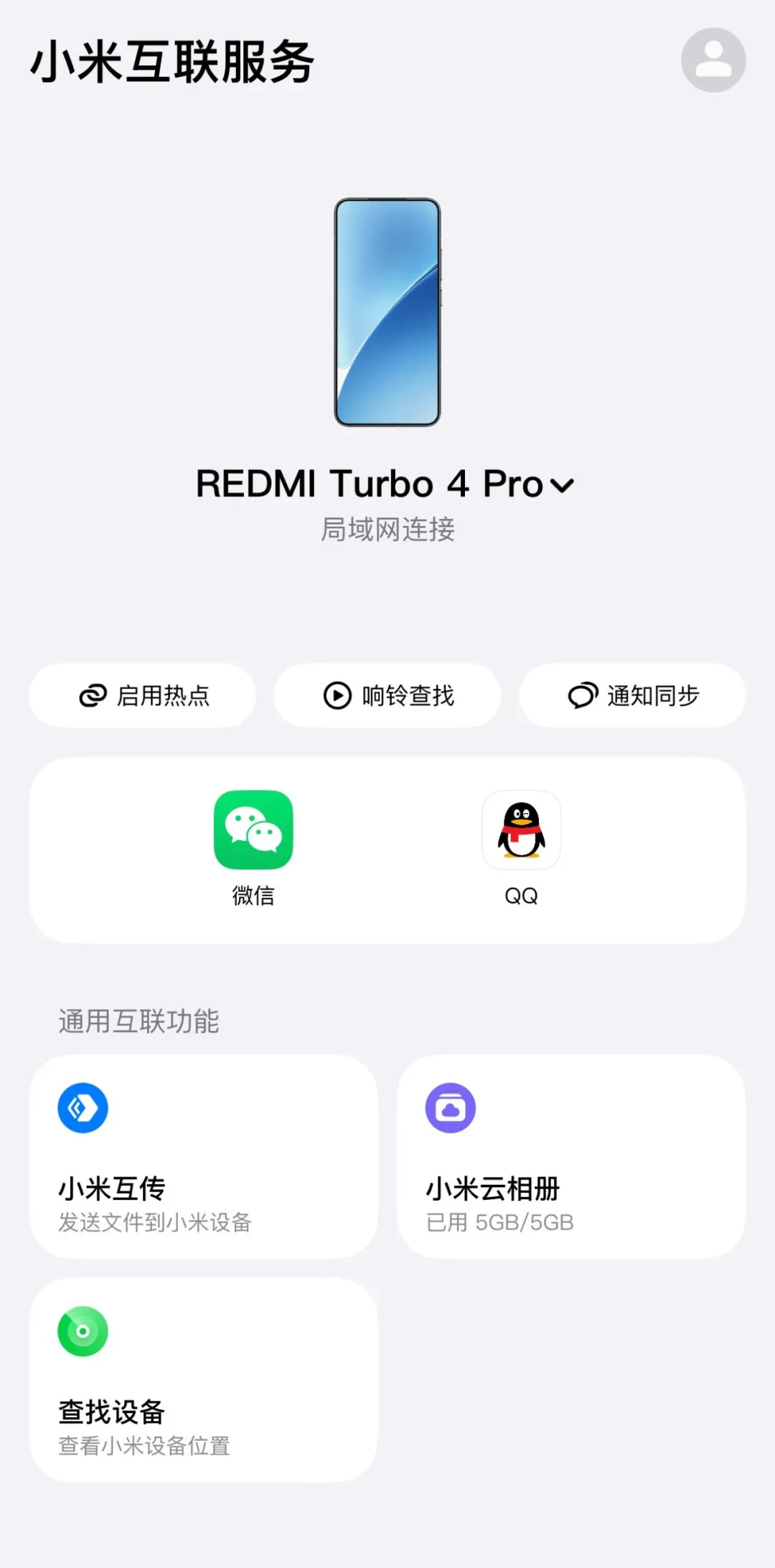Open the account profile avatar
Viewport: 775px width, 1568px height.
tap(713, 60)
